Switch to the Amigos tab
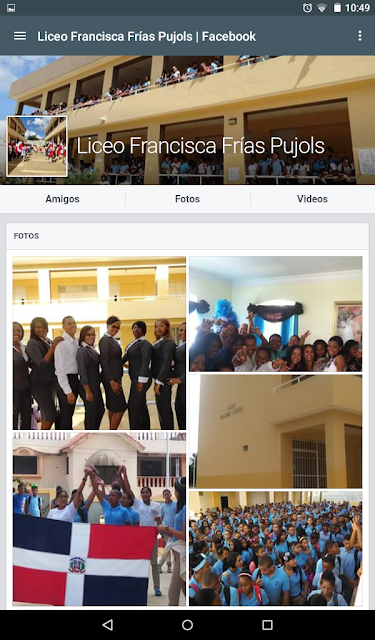375x640 pixels. point(62,199)
